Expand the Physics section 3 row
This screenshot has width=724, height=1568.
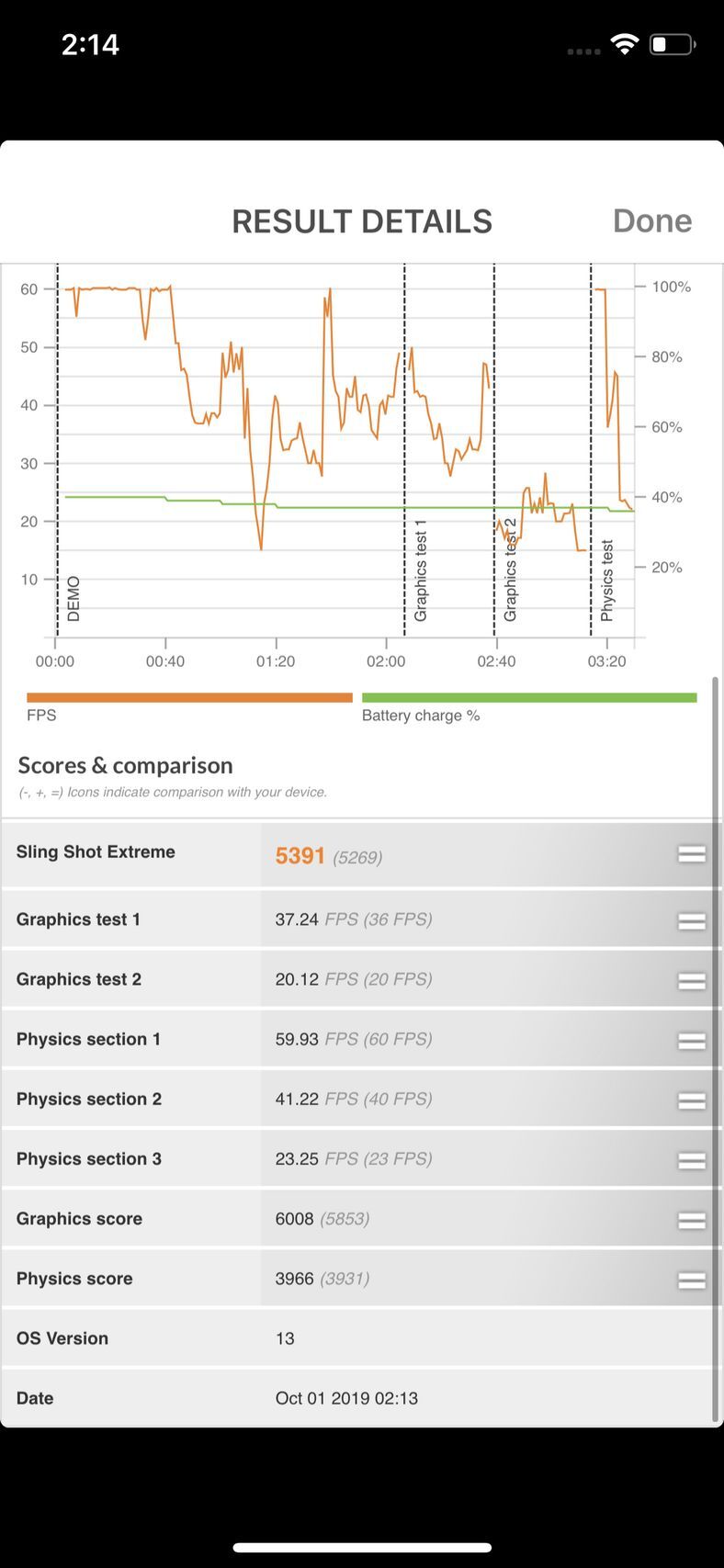691,1159
